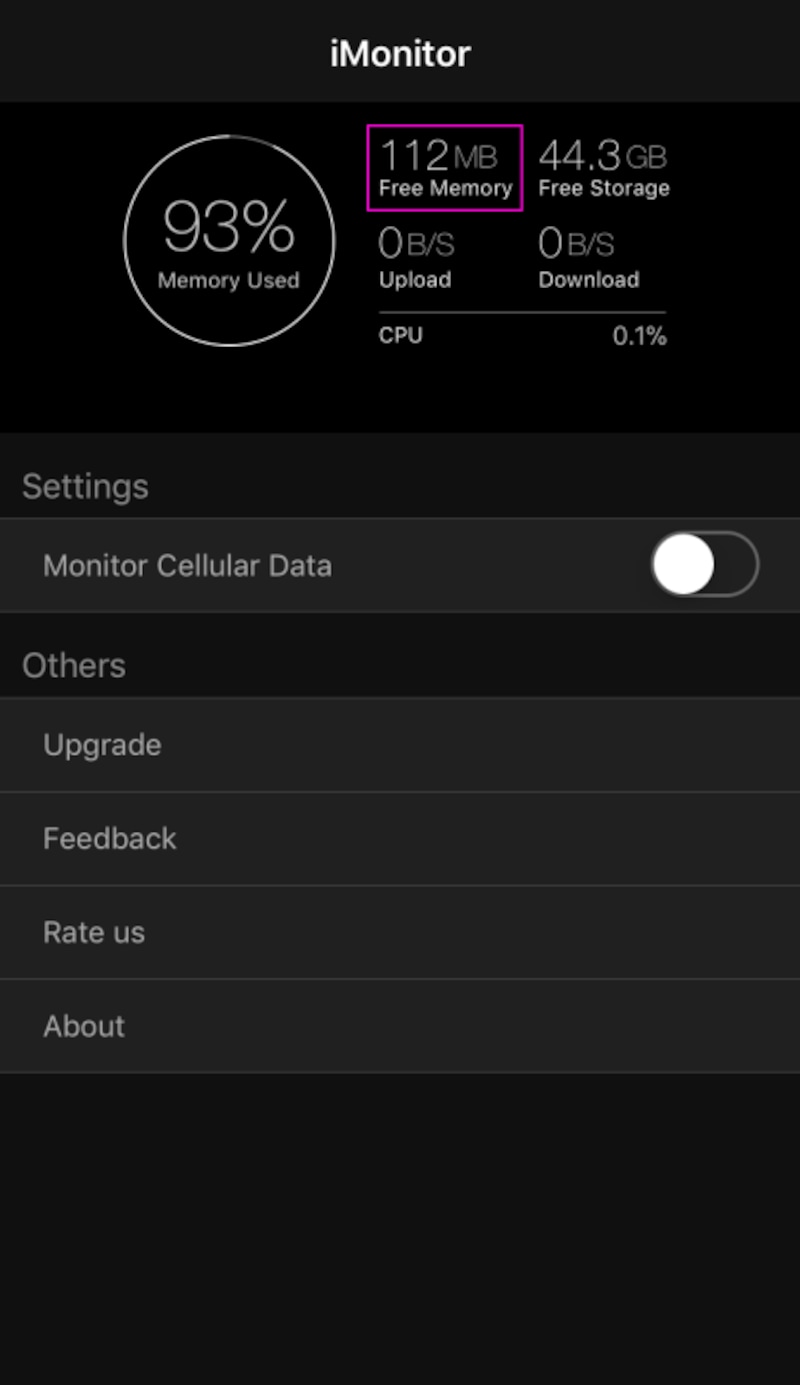Enable the Monitor Cellular Data switch
The image size is (800, 1385).
tap(704, 565)
